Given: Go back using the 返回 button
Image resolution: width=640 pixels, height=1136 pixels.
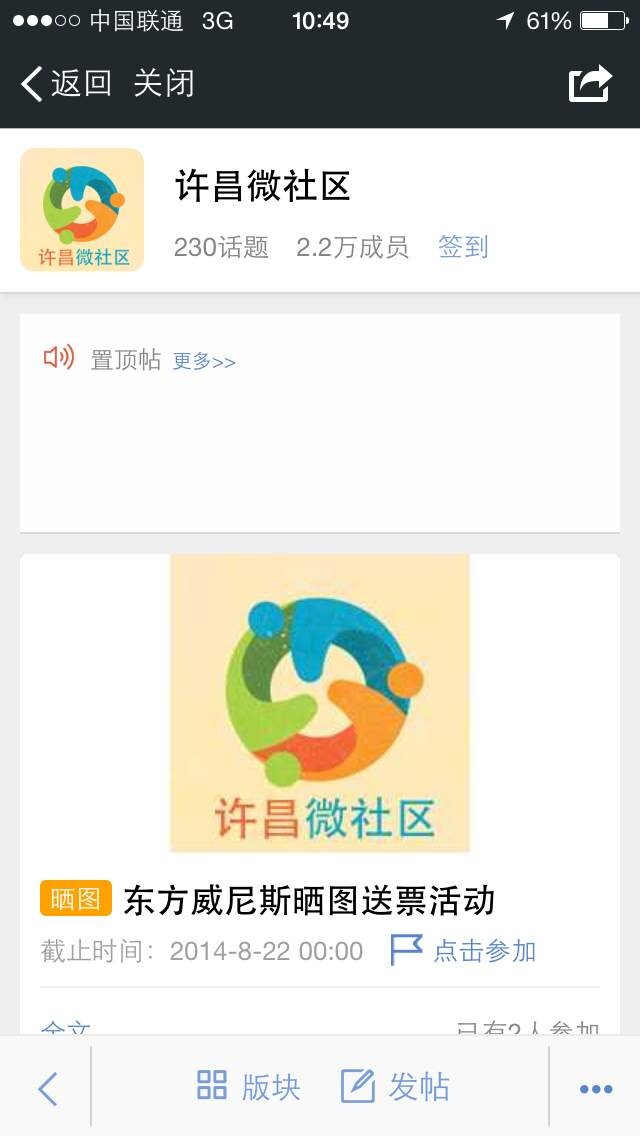Looking at the screenshot, I should click(66, 84).
